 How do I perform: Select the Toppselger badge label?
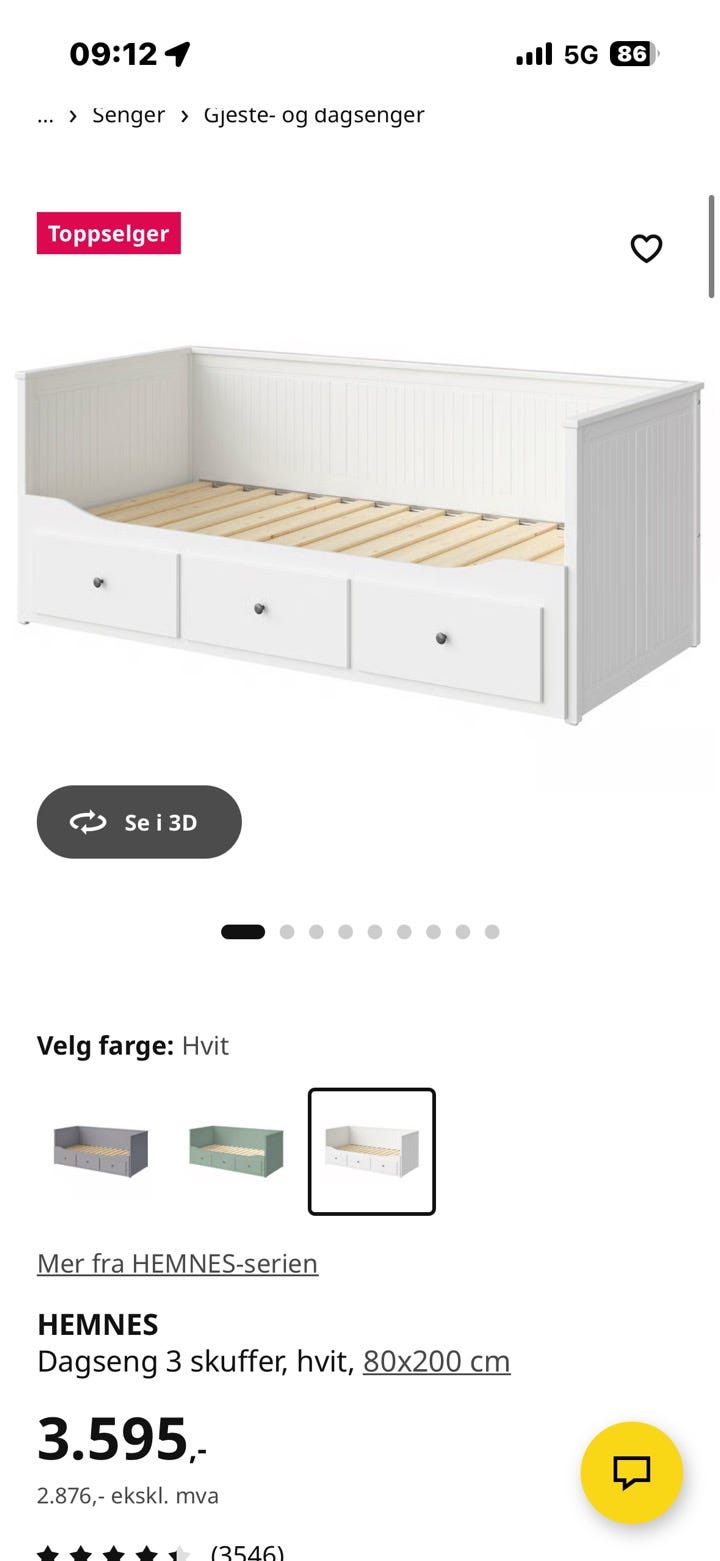(x=108, y=234)
